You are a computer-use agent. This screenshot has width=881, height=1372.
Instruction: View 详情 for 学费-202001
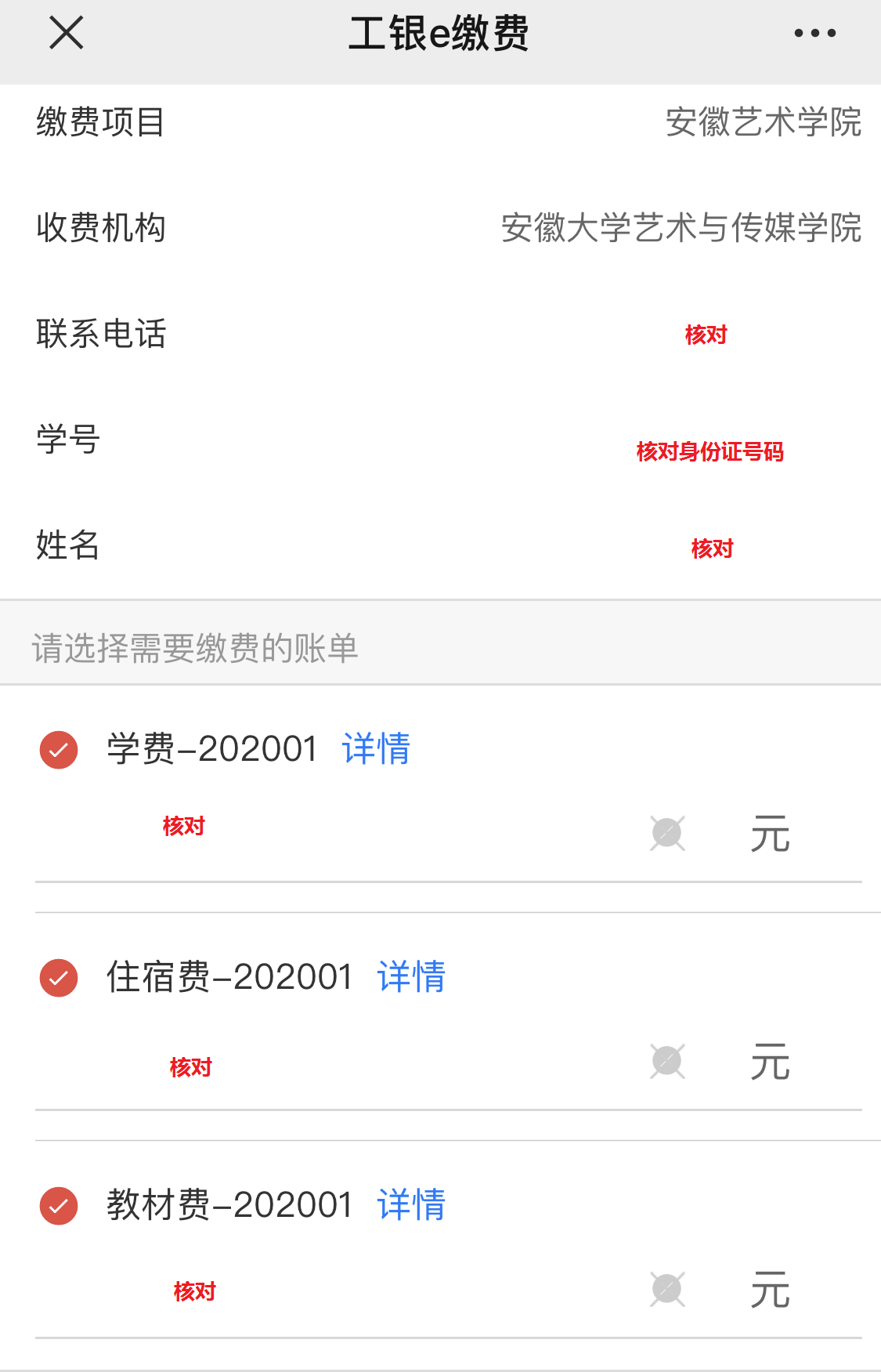tap(376, 749)
